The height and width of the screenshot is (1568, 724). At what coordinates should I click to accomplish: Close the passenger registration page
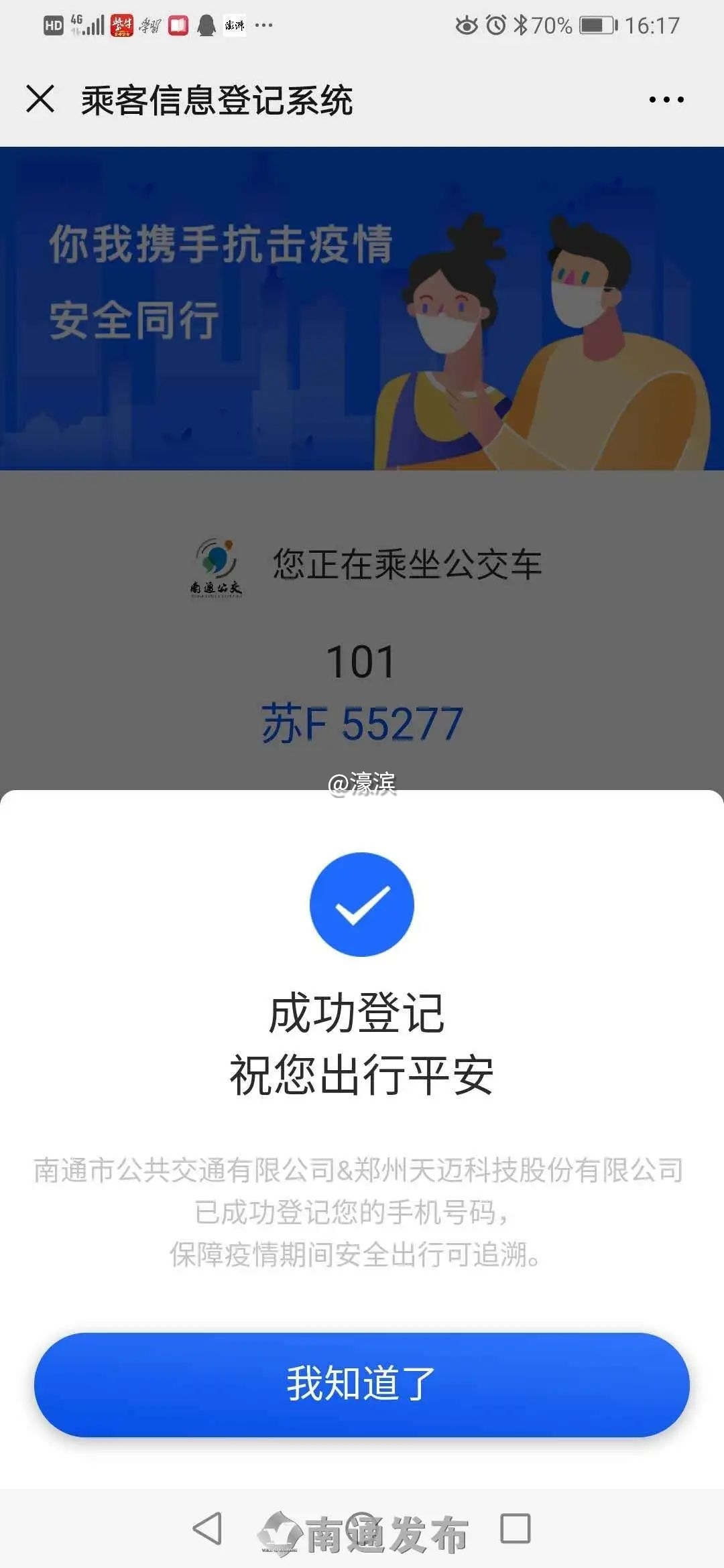pos(40,99)
